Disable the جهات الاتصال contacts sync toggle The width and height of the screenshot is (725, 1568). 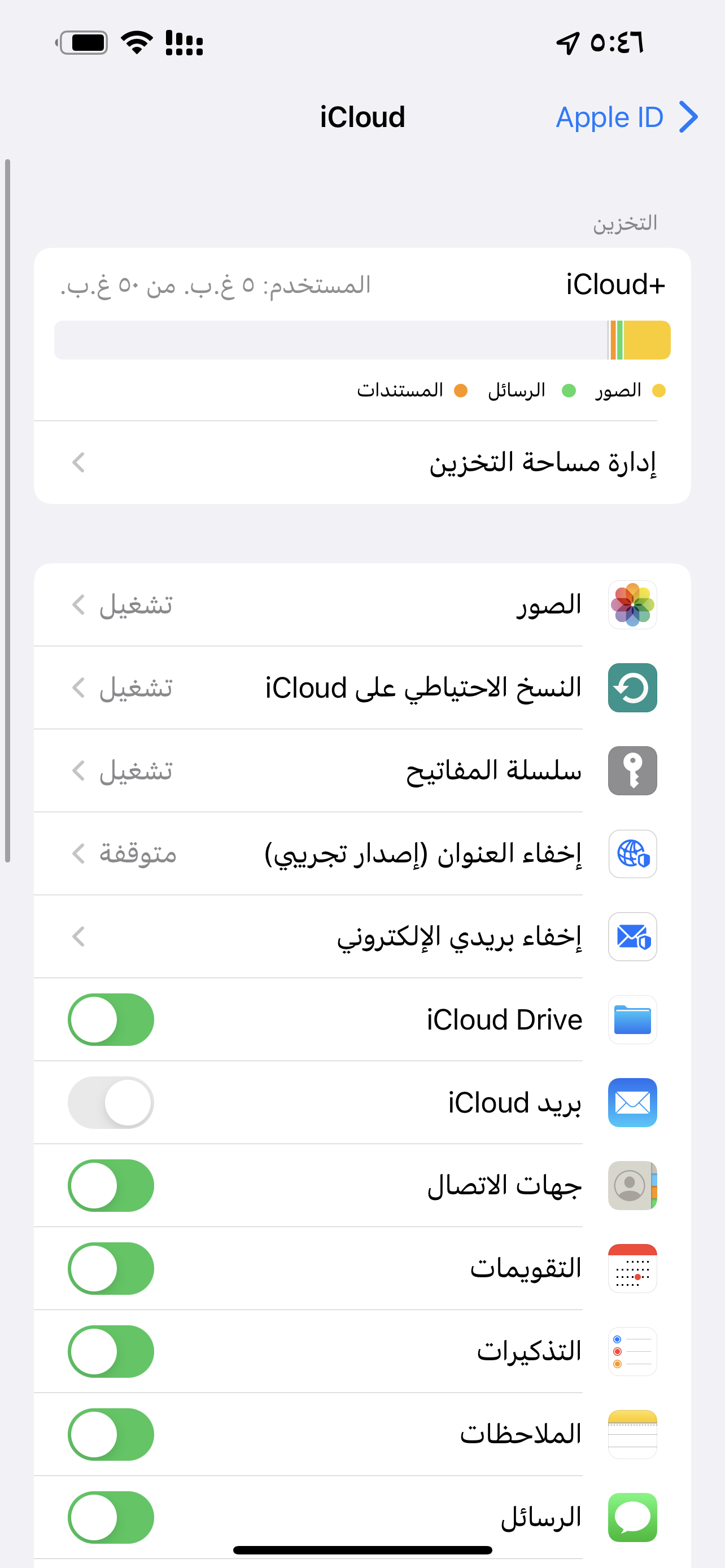111,1186
